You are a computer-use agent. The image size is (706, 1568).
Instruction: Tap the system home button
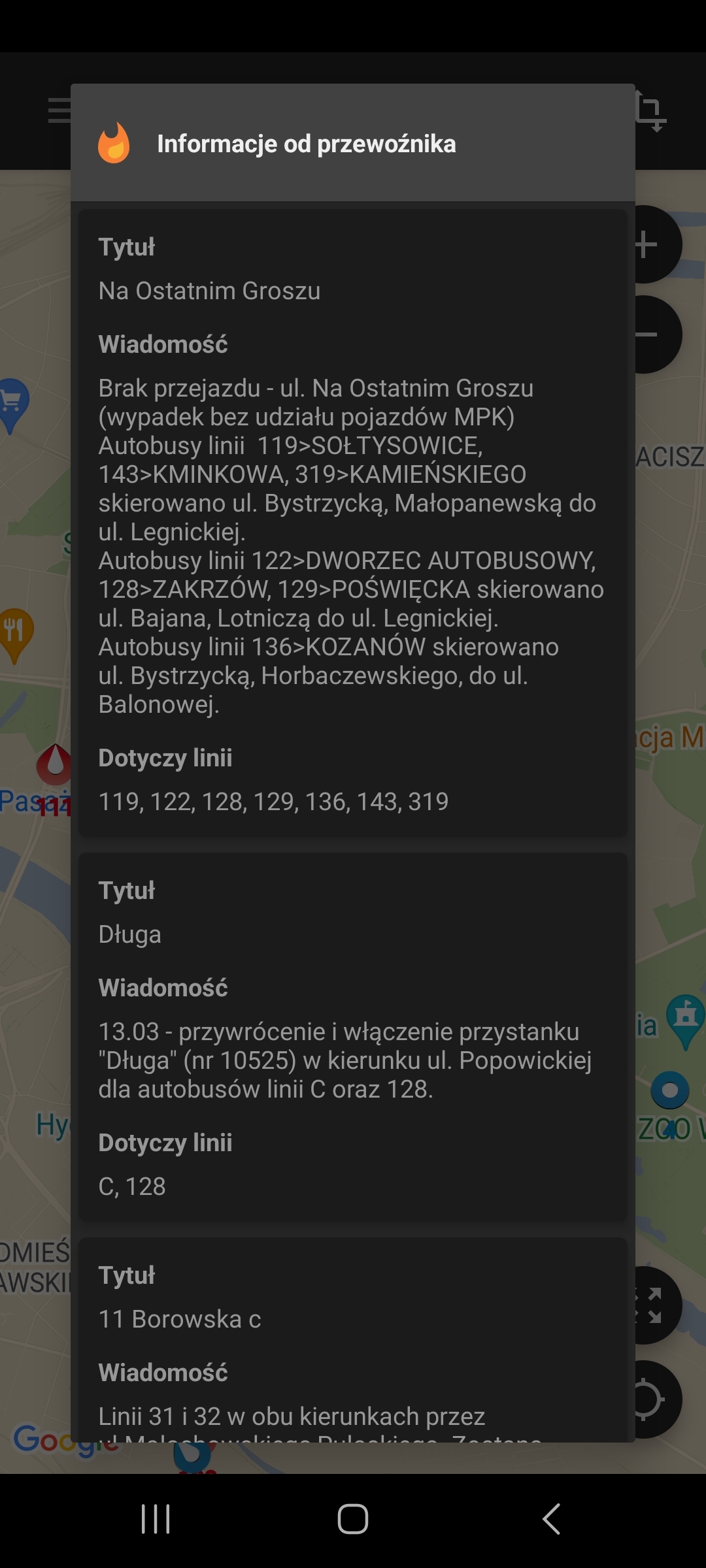tap(353, 1518)
